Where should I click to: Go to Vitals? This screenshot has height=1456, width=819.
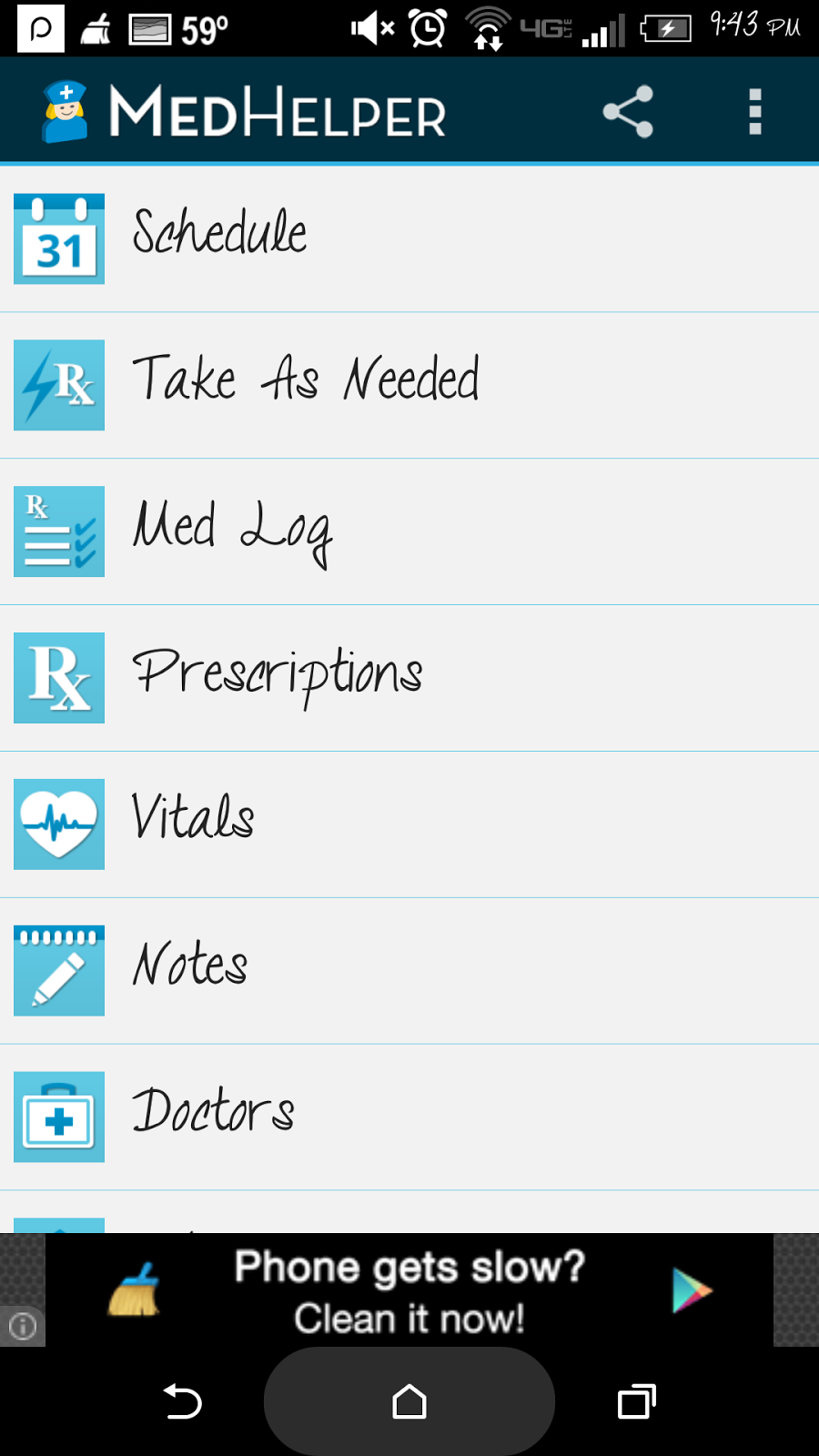pos(409,825)
